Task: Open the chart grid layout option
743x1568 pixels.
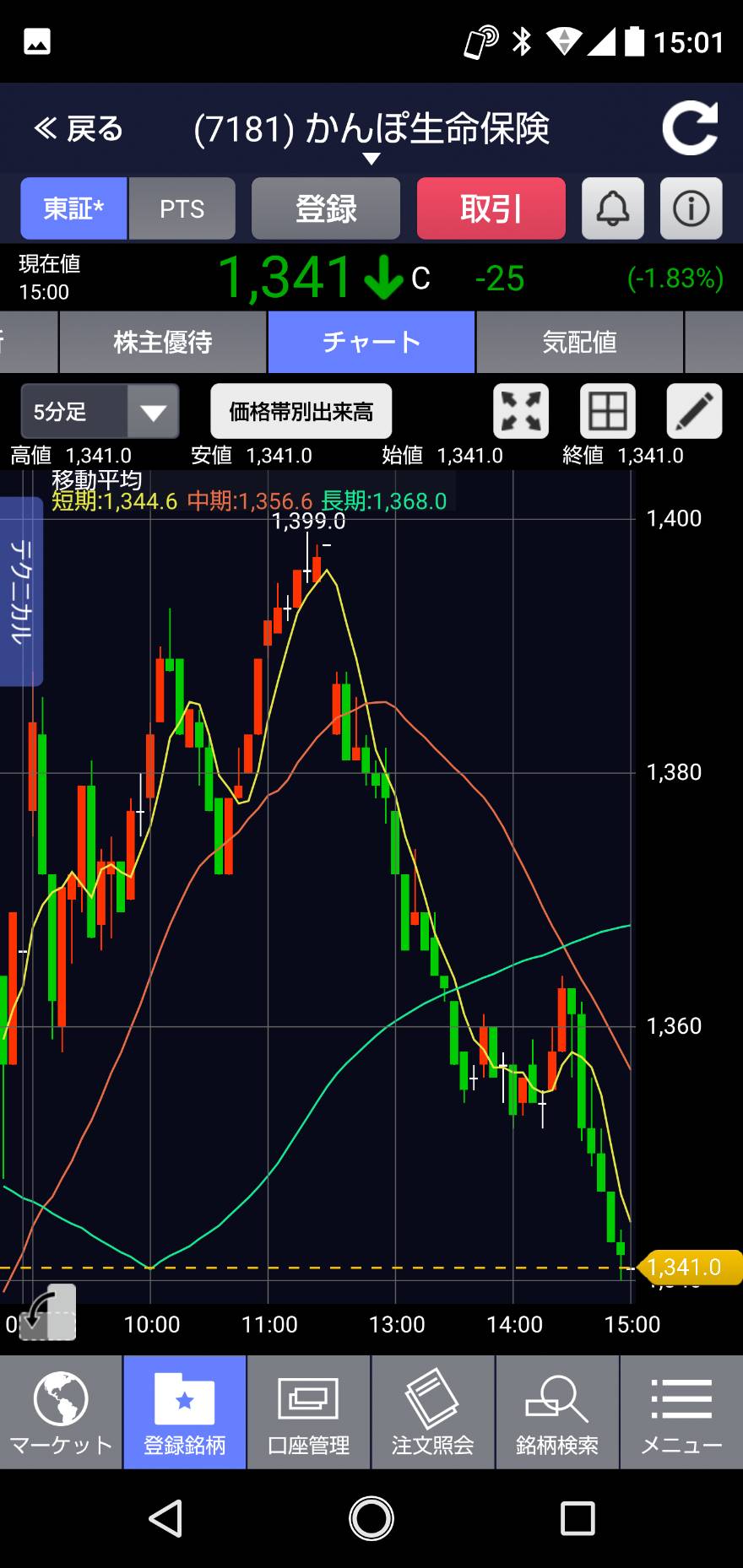Action: click(608, 411)
